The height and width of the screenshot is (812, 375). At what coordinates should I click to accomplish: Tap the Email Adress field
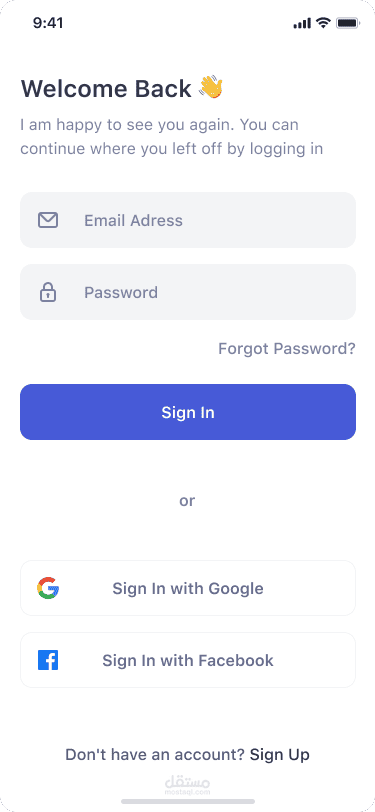coord(188,220)
